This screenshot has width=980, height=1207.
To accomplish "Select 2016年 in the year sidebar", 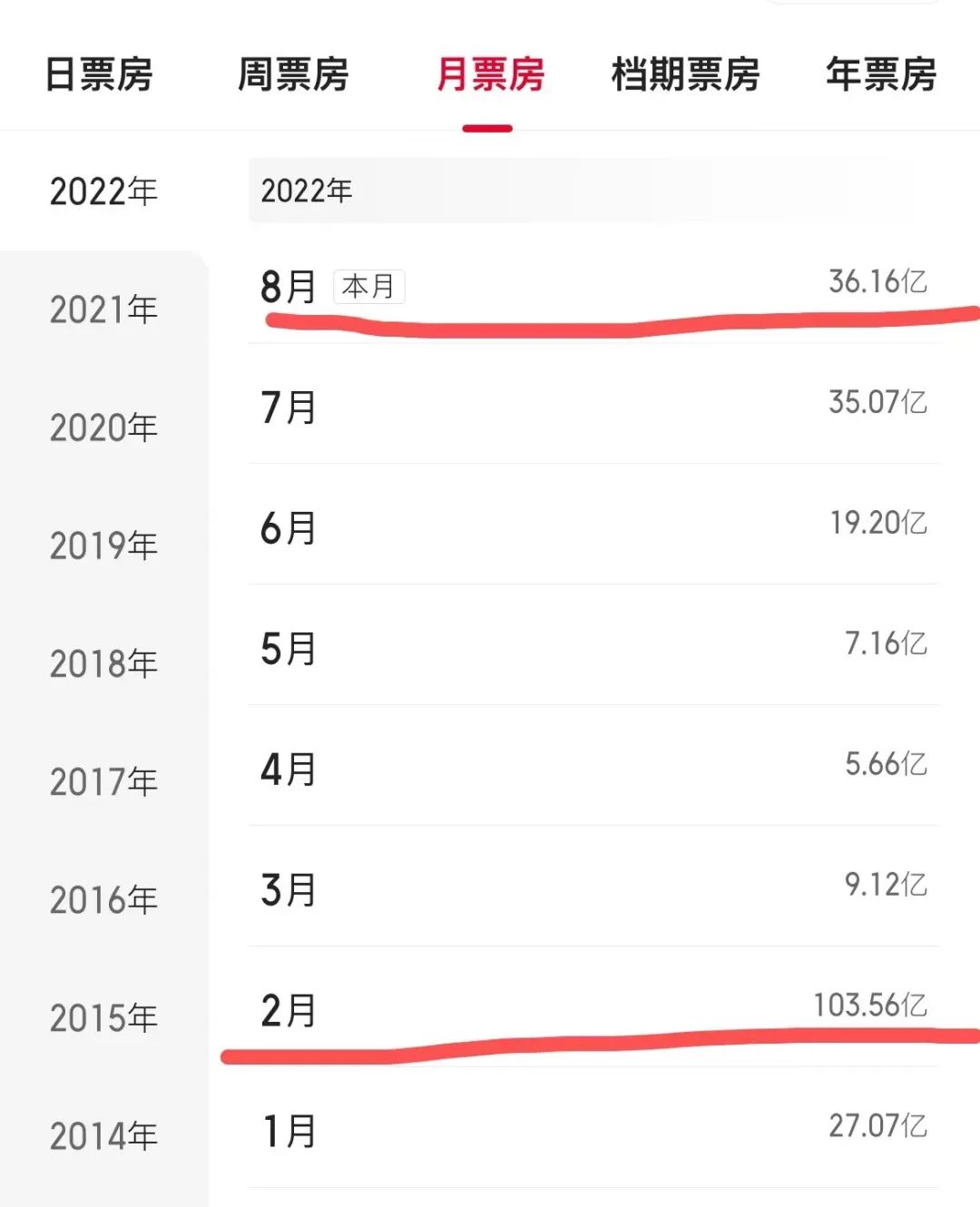I will [103, 900].
